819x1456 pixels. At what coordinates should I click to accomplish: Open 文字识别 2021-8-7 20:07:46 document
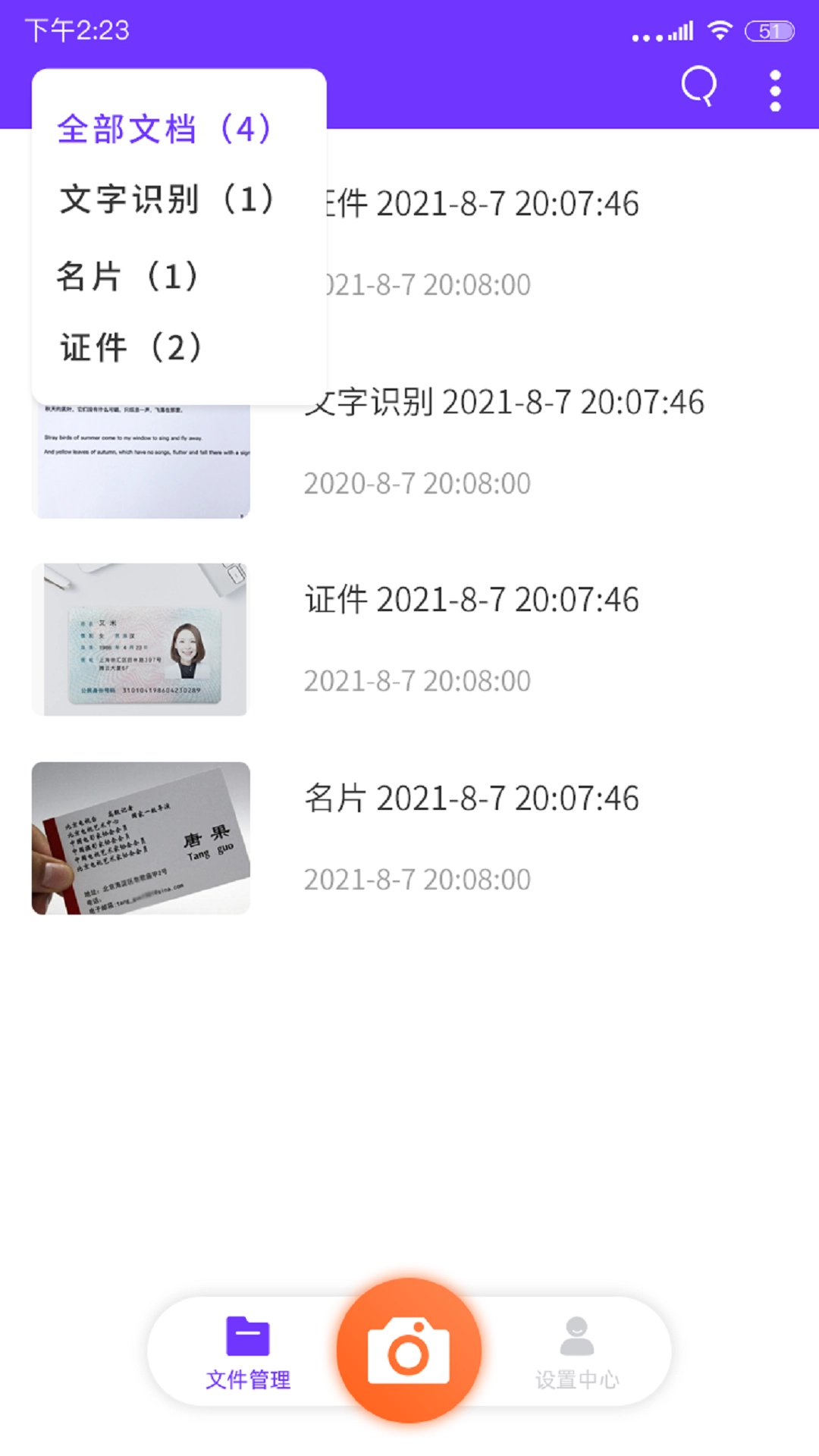point(504,403)
